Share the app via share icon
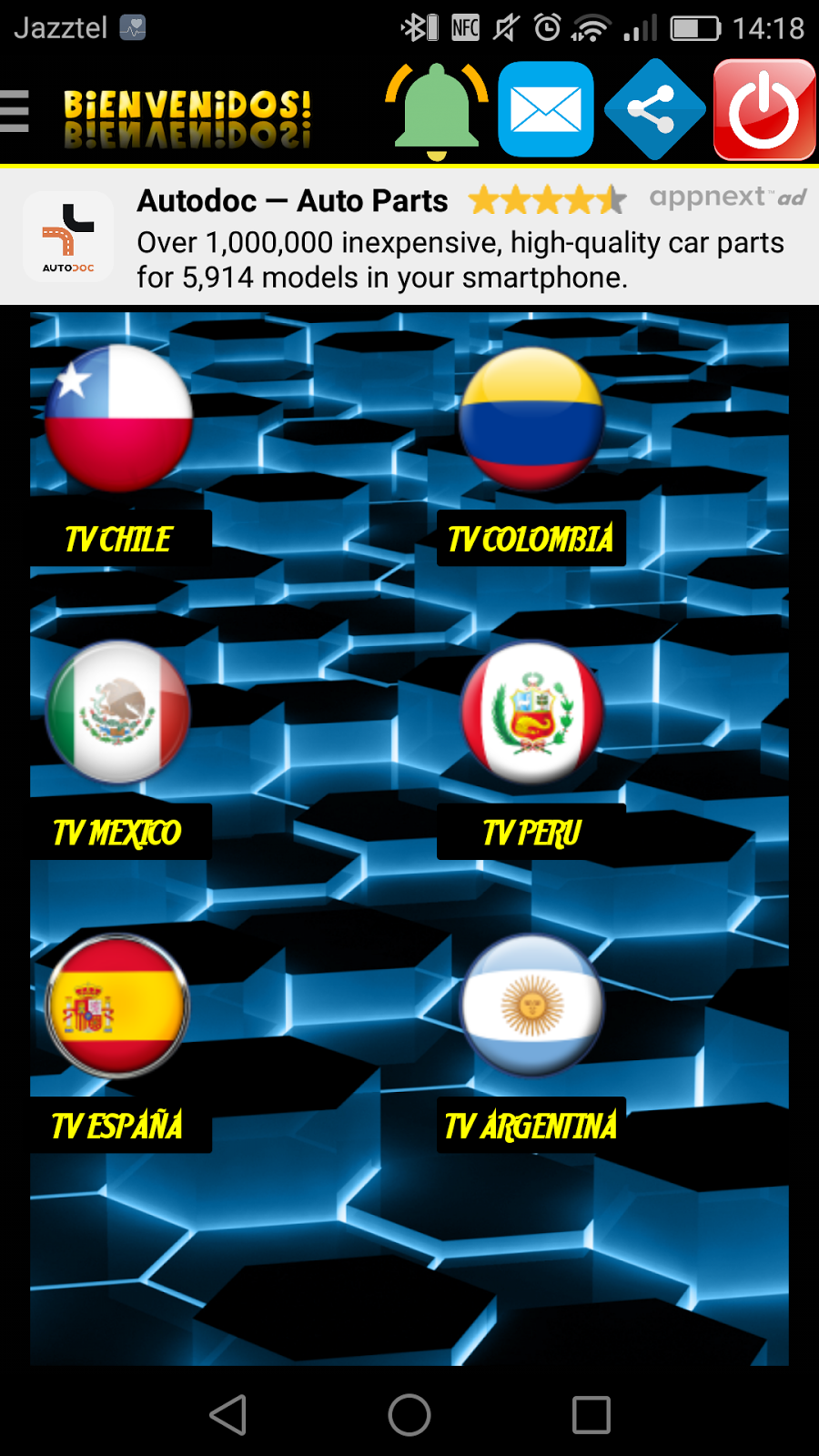Viewport: 819px width, 1456px height. [654, 110]
